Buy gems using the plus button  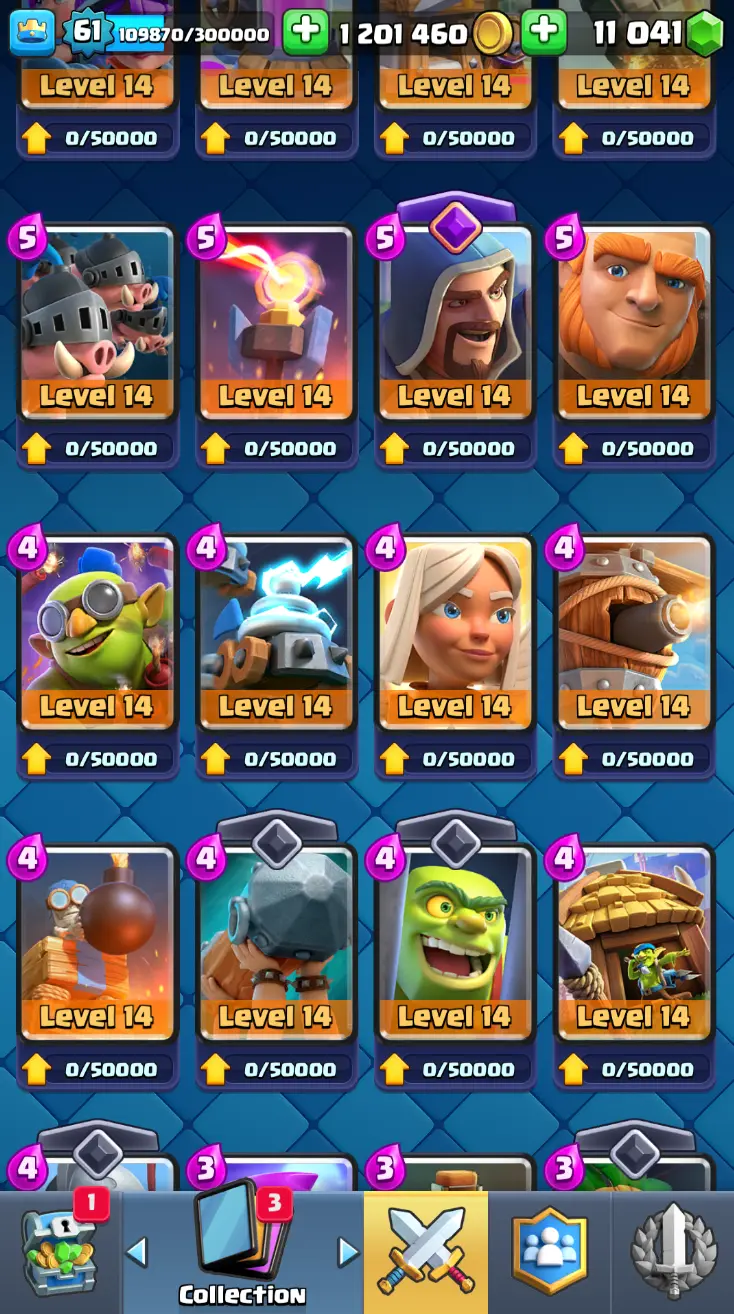[x=544, y=34]
